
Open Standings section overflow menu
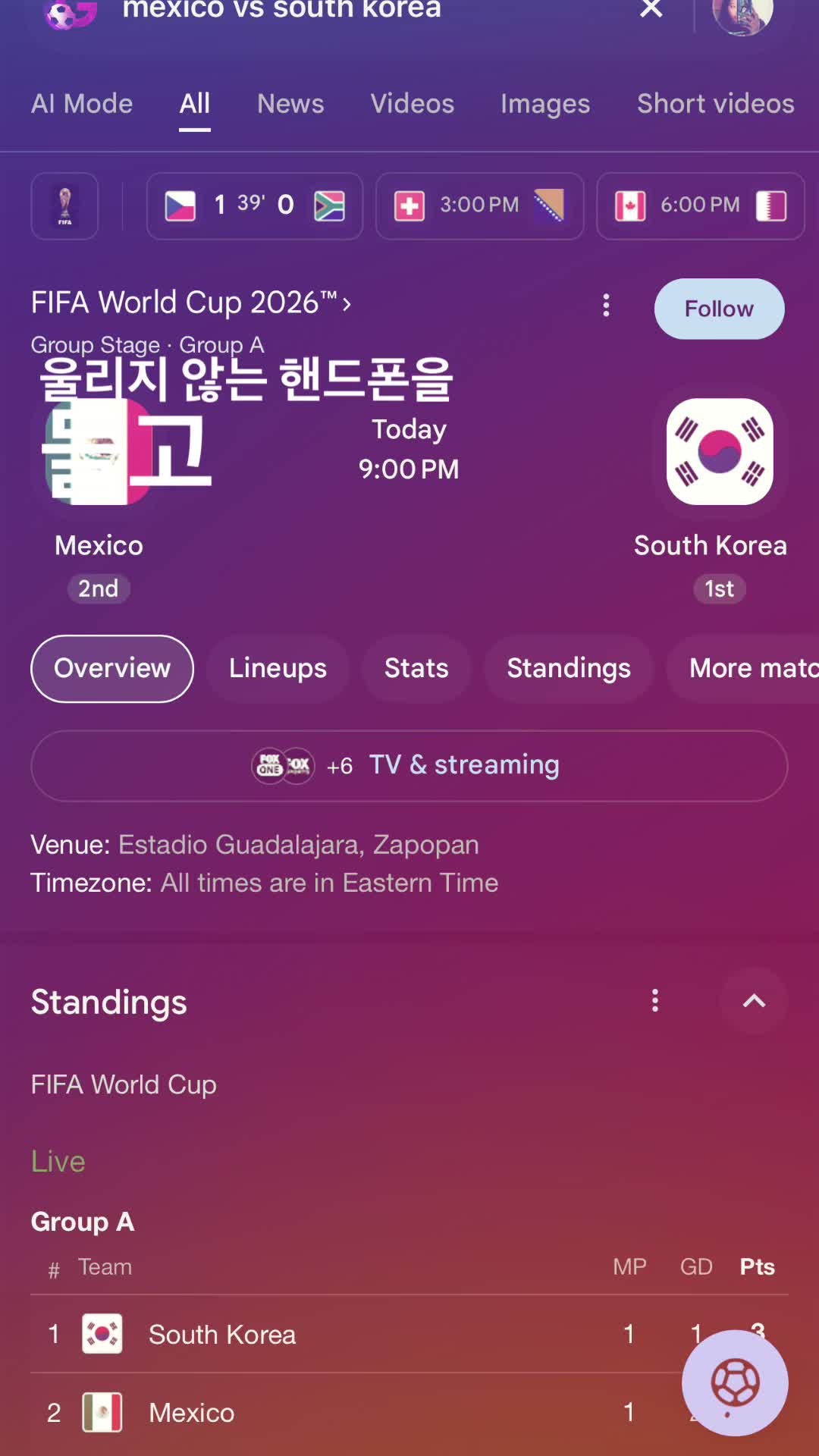(655, 1001)
